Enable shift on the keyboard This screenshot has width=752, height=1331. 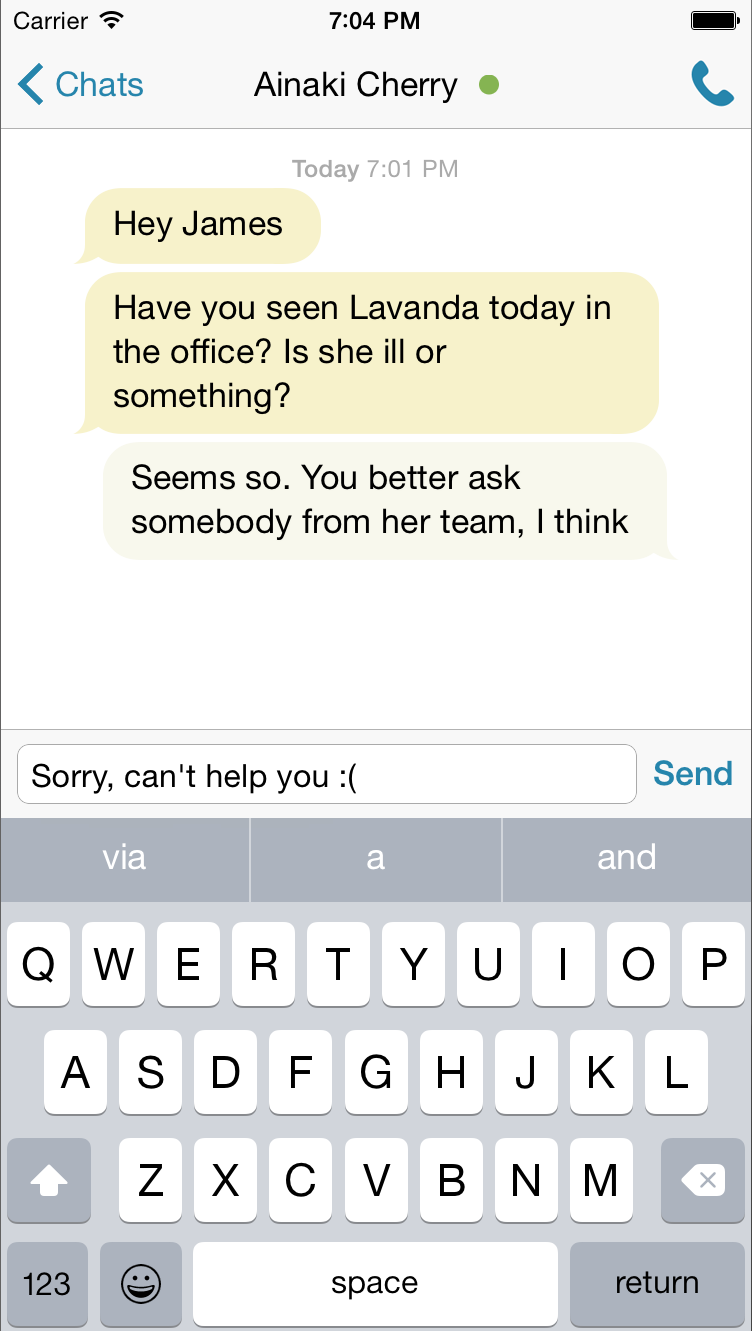[x=49, y=1181]
